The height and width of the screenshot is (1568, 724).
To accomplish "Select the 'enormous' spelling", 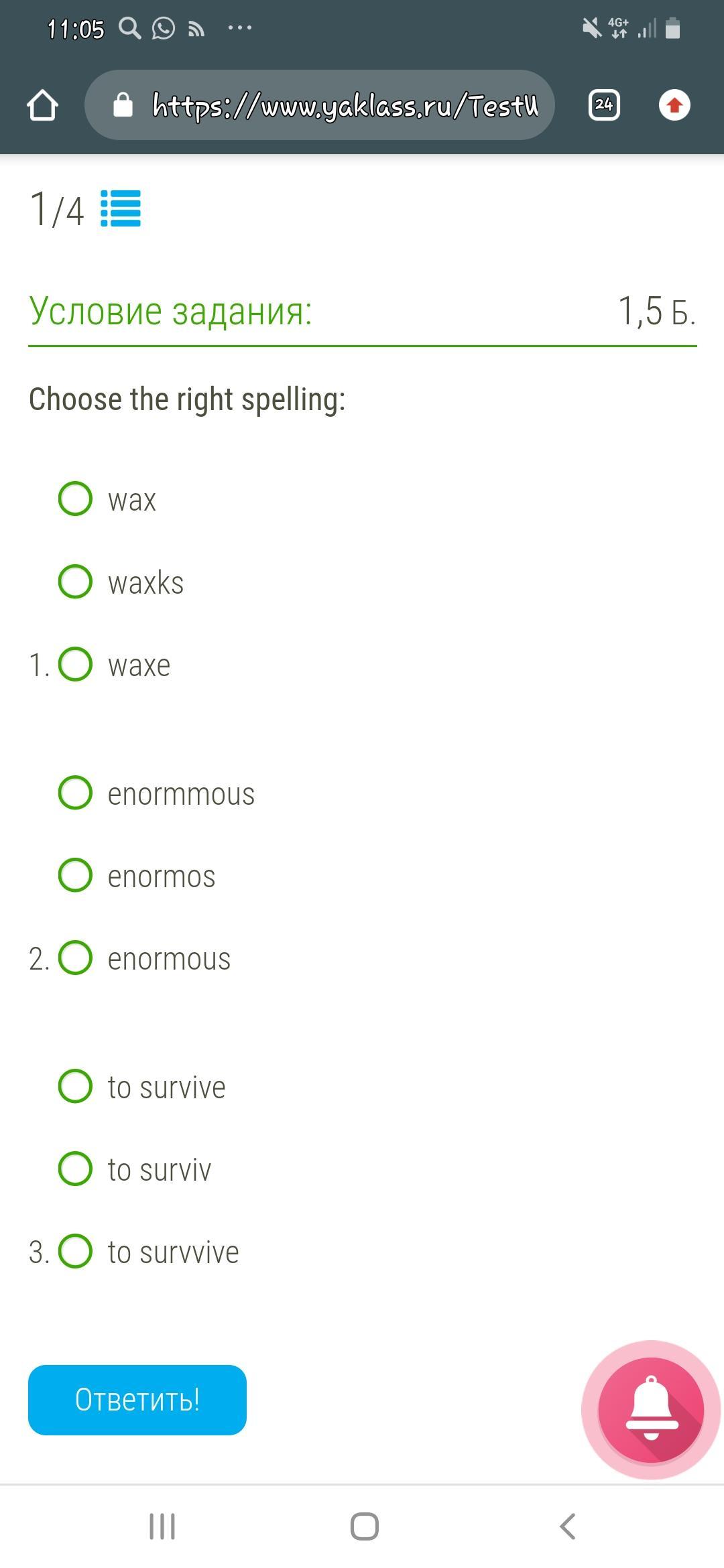I will click(76, 958).
